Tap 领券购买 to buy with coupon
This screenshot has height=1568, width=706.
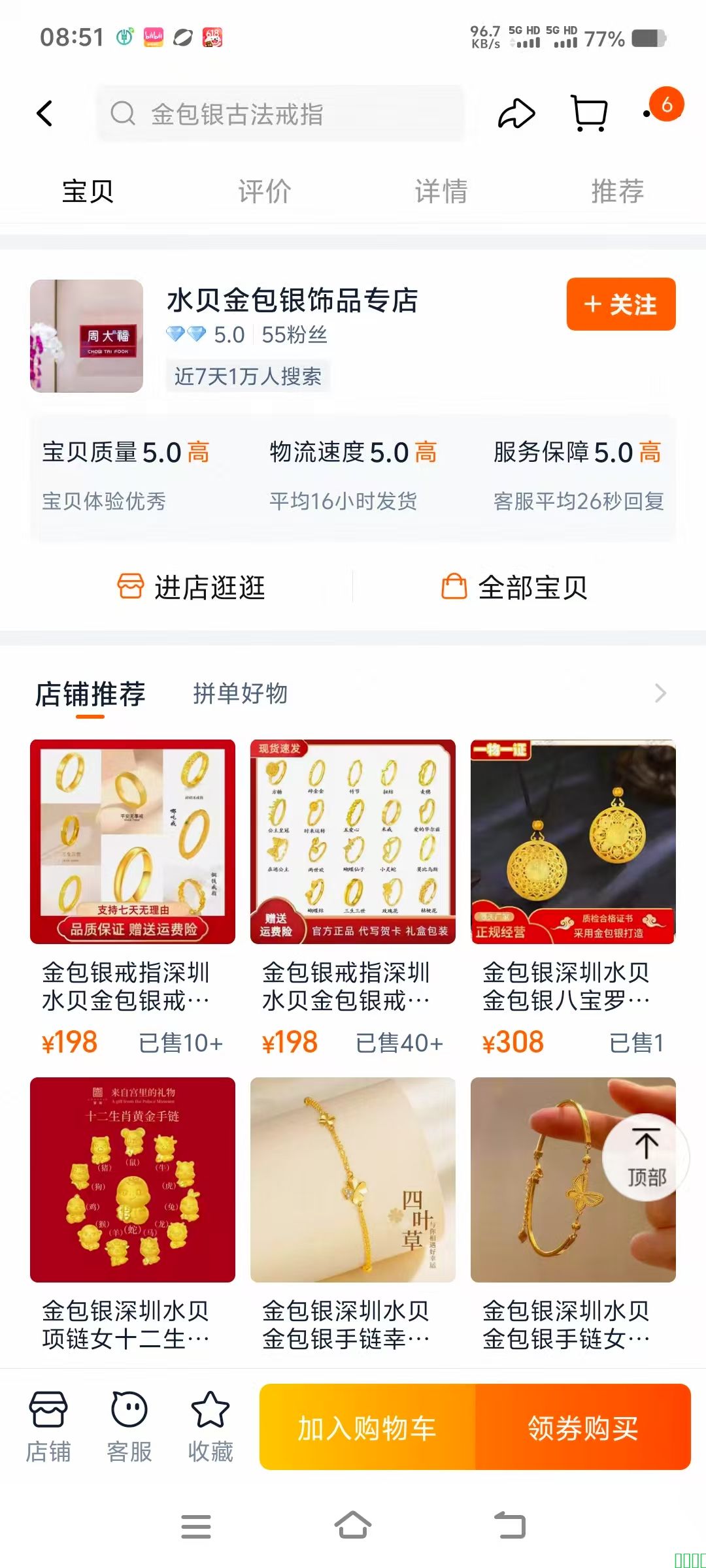pyautogui.click(x=583, y=1428)
